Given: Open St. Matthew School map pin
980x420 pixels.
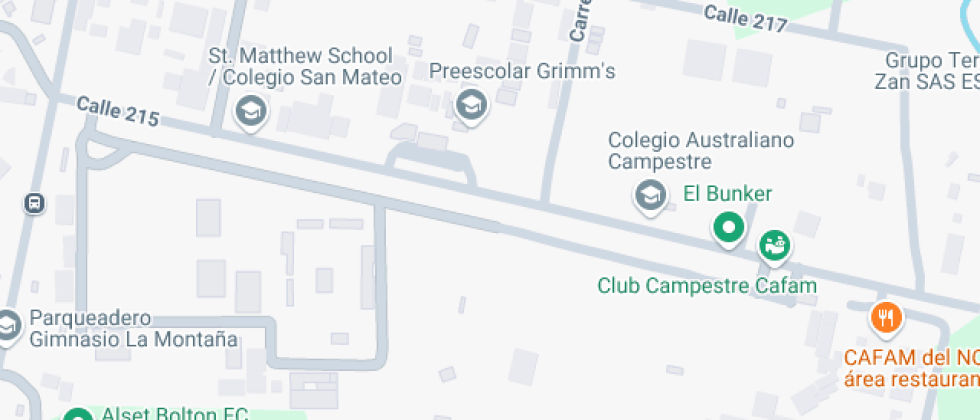Looking at the screenshot, I should click(x=251, y=112).
